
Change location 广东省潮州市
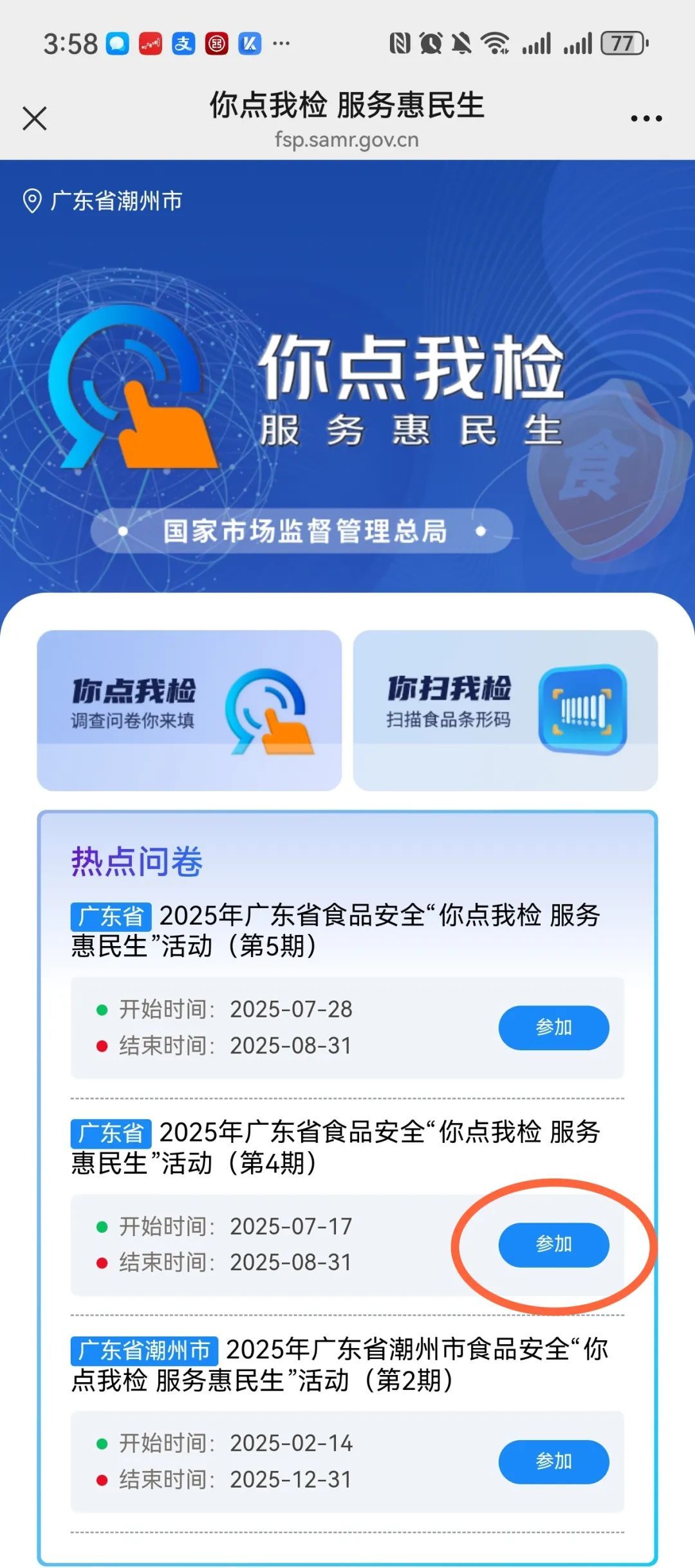[103, 201]
